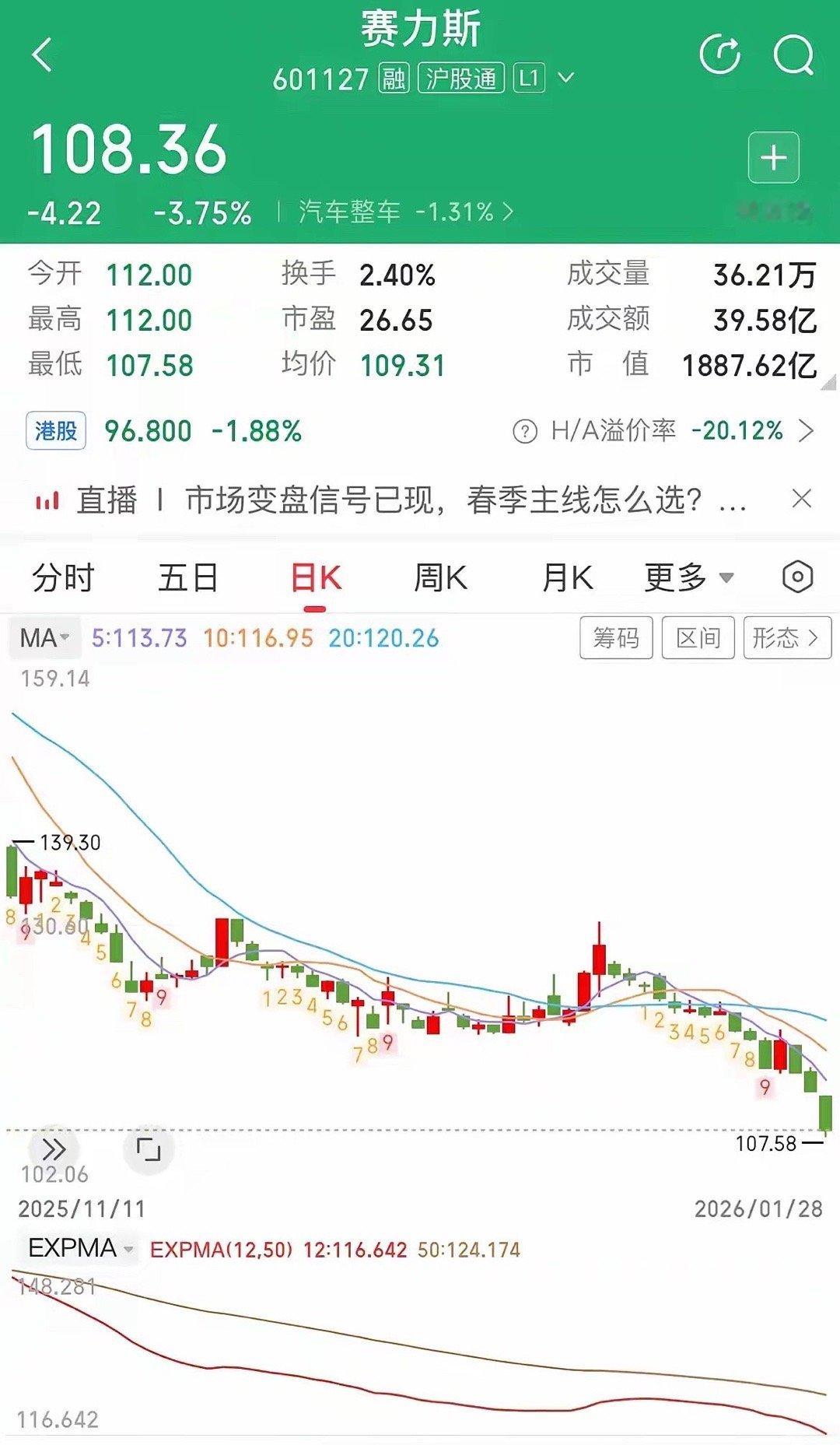Switch to the 分时 intraday tab
The height and width of the screenshot is (1445, 840).
click(x=61, y=577)
